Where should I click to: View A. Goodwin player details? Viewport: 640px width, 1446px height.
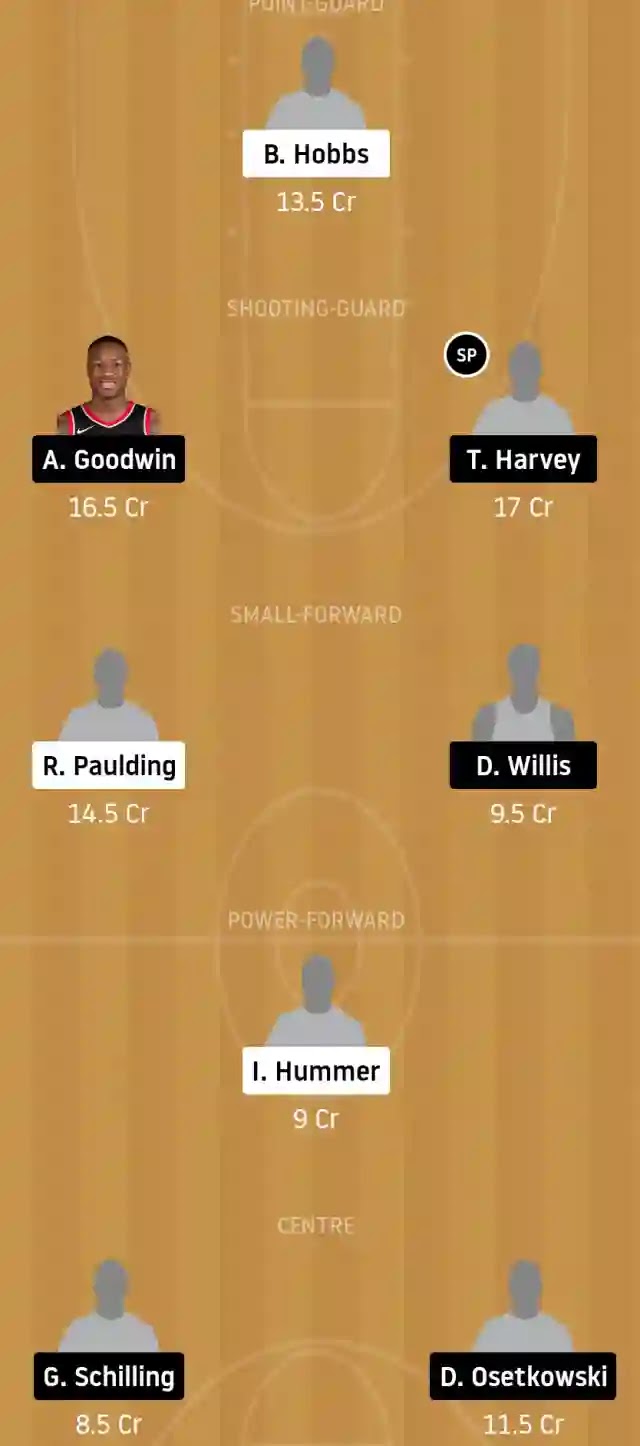pos(108,459)
